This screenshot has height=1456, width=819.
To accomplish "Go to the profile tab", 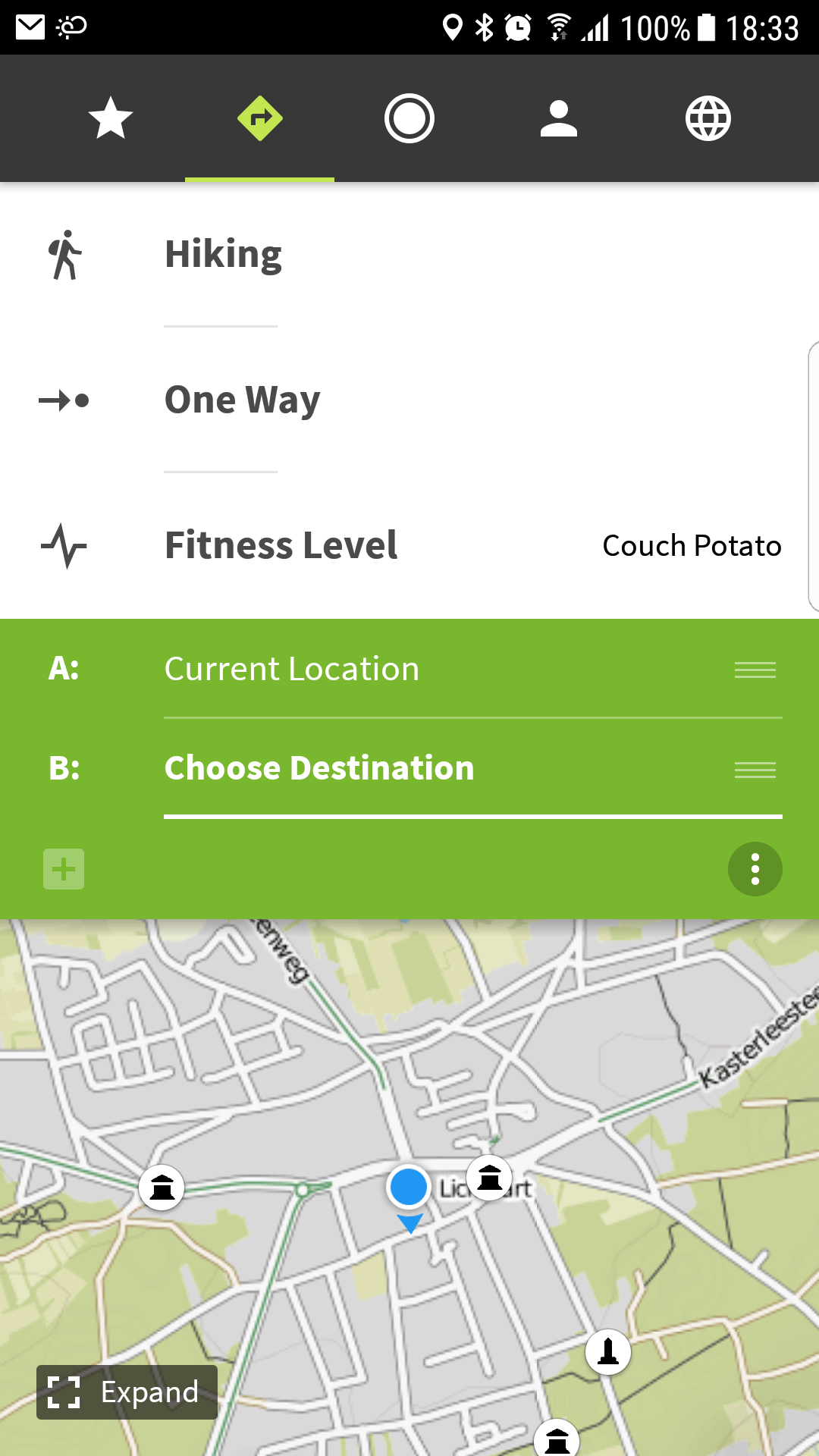I will coord(558,118).
